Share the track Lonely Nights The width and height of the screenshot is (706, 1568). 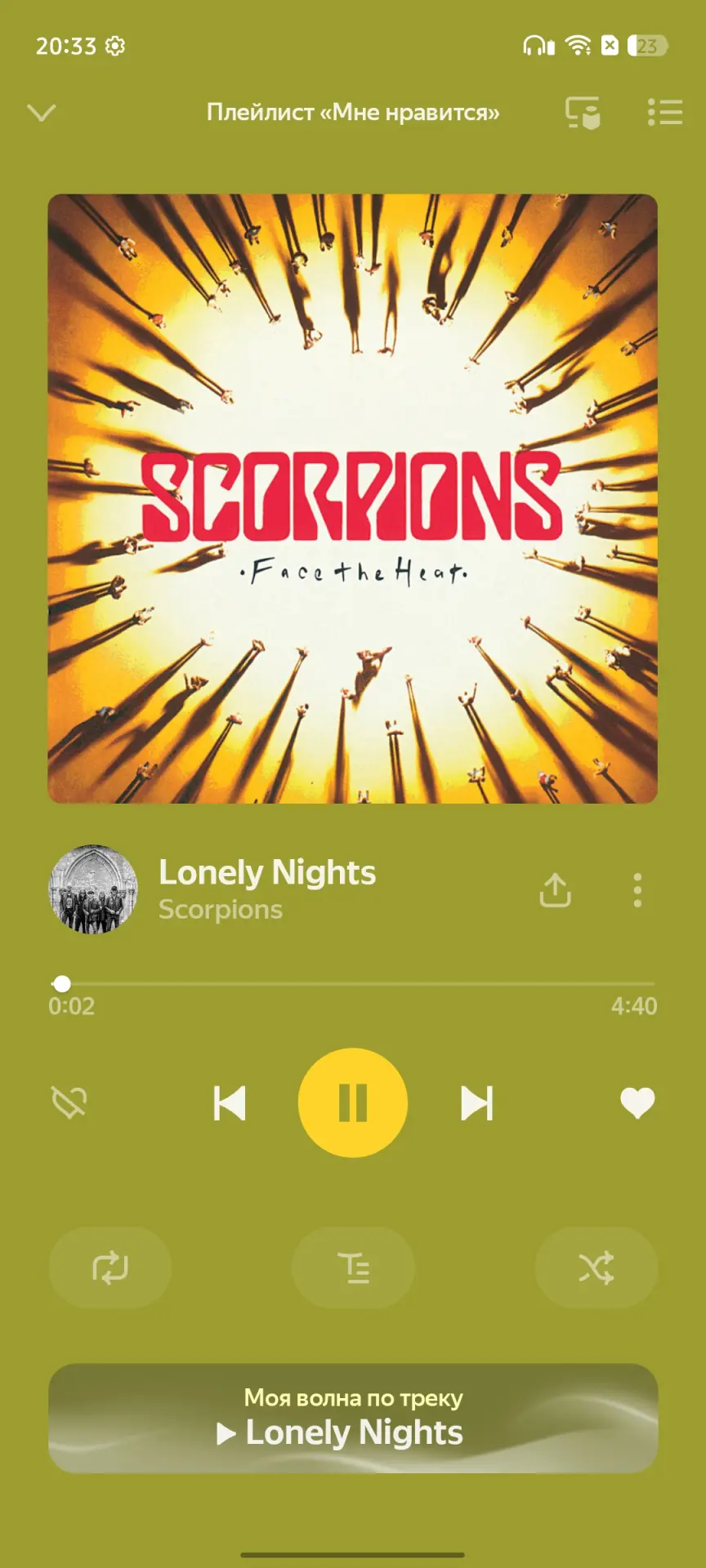555,890
